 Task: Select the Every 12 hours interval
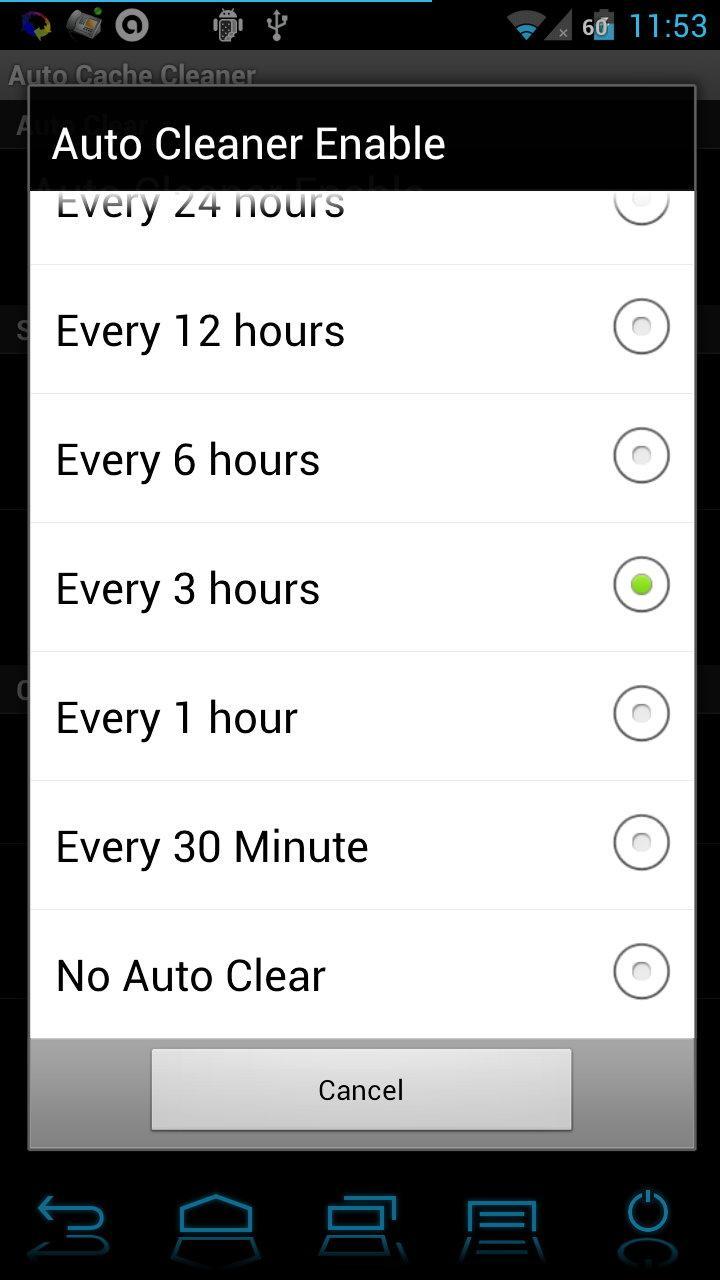tap(641, 326)
